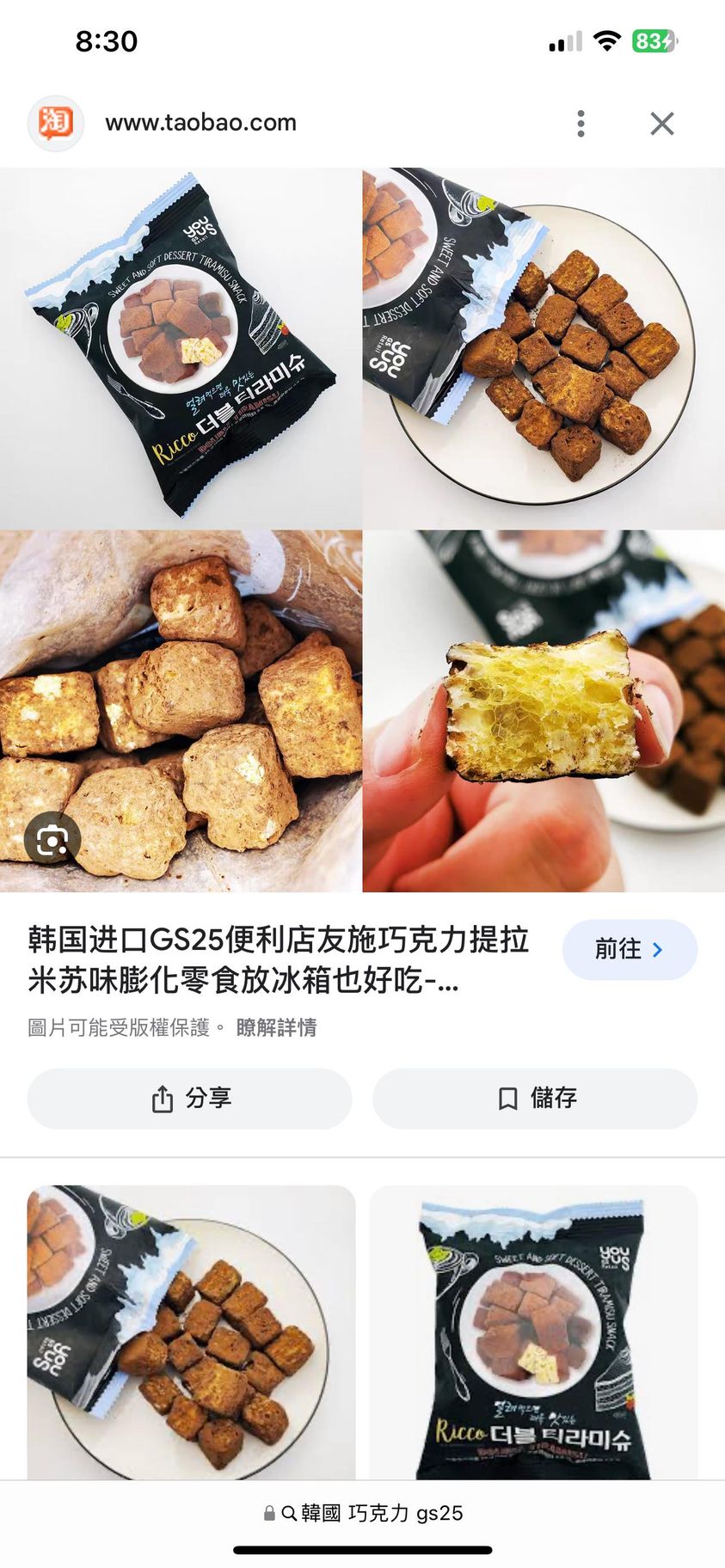Image resolution: width=725 pixels, height=1568 pixels.
Task: Save image with 儲存 button
Action: [534, 1099]
